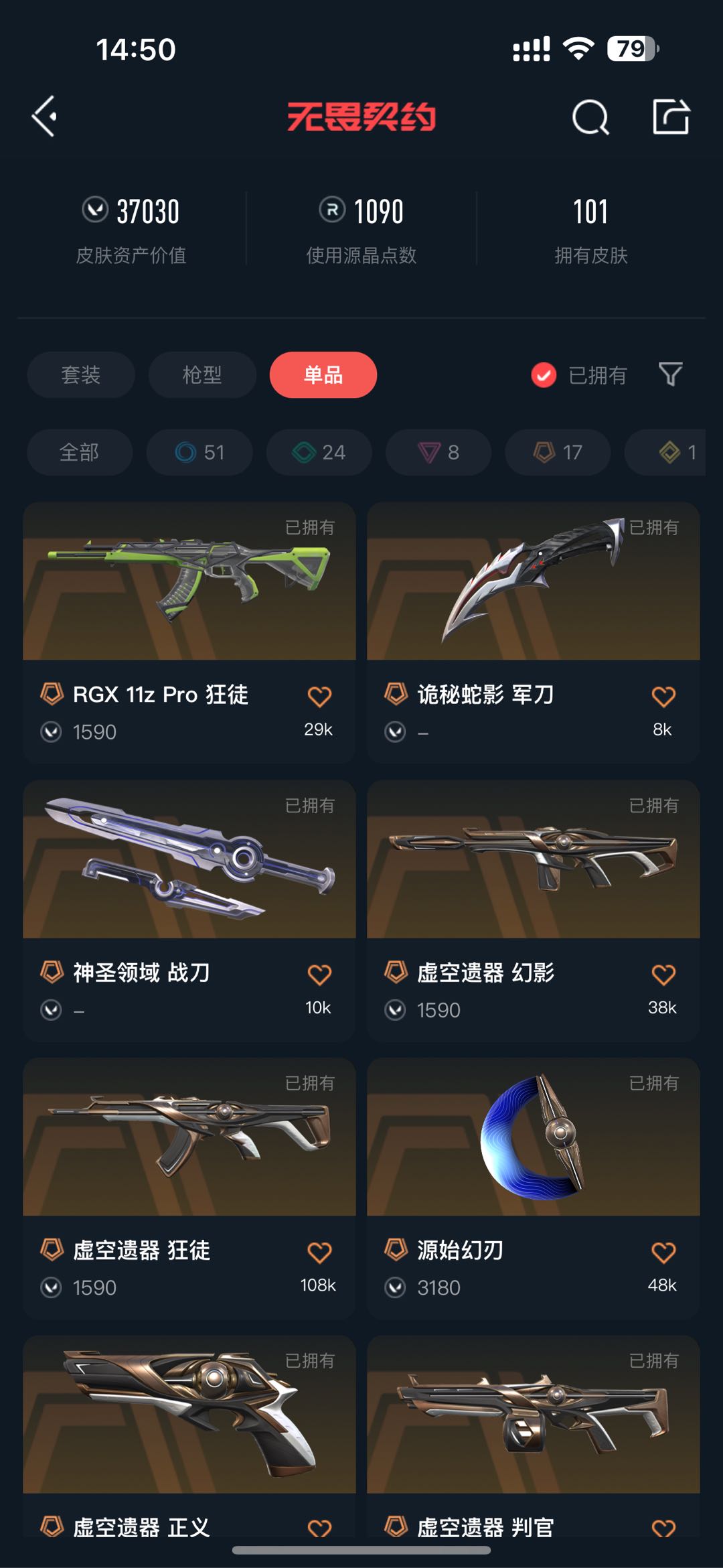Switch to the 枪型 tab
Image resolution: width=723 pixels, height=1568 pixels.
[x=202, y=374]
